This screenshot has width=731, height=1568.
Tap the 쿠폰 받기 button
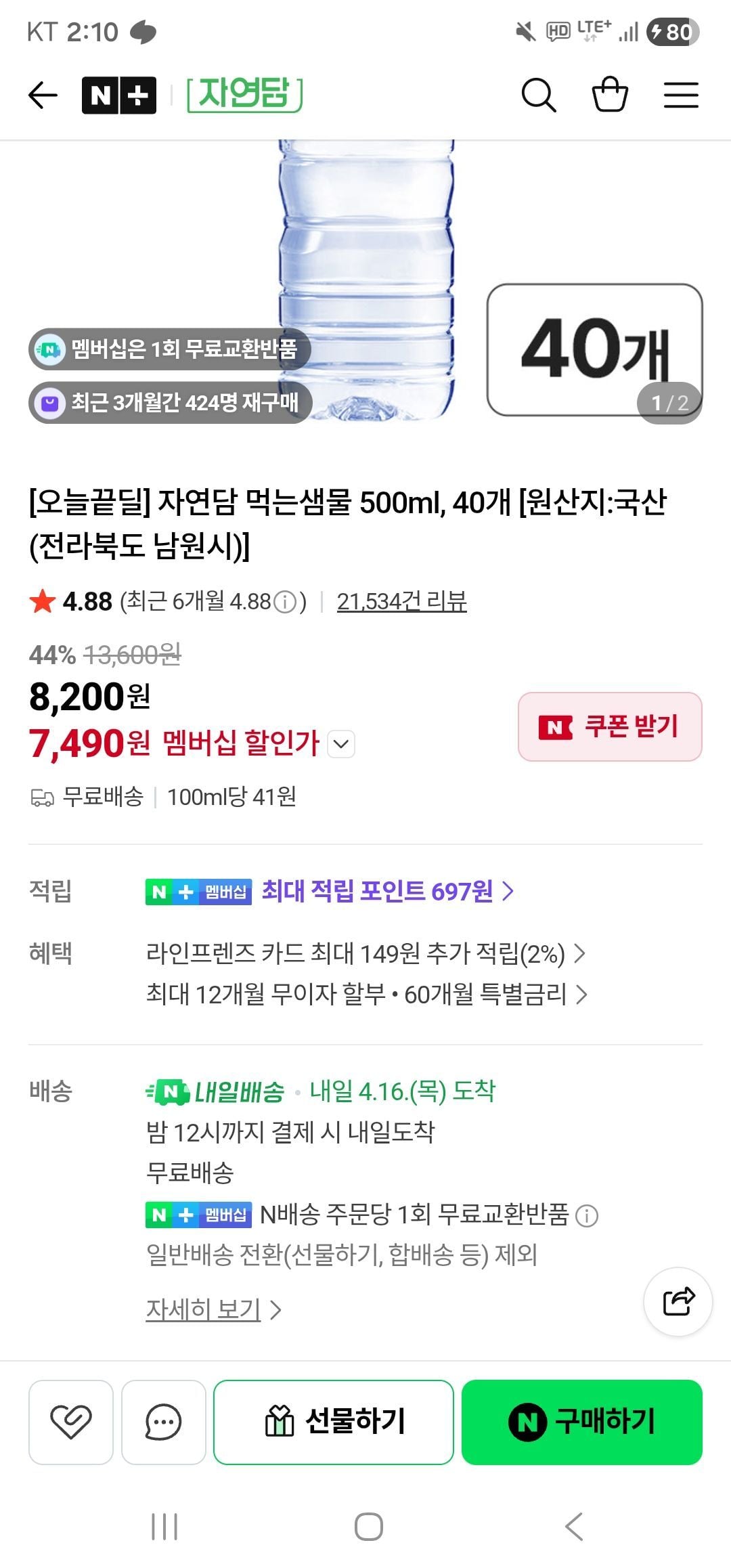pos(610,726)
